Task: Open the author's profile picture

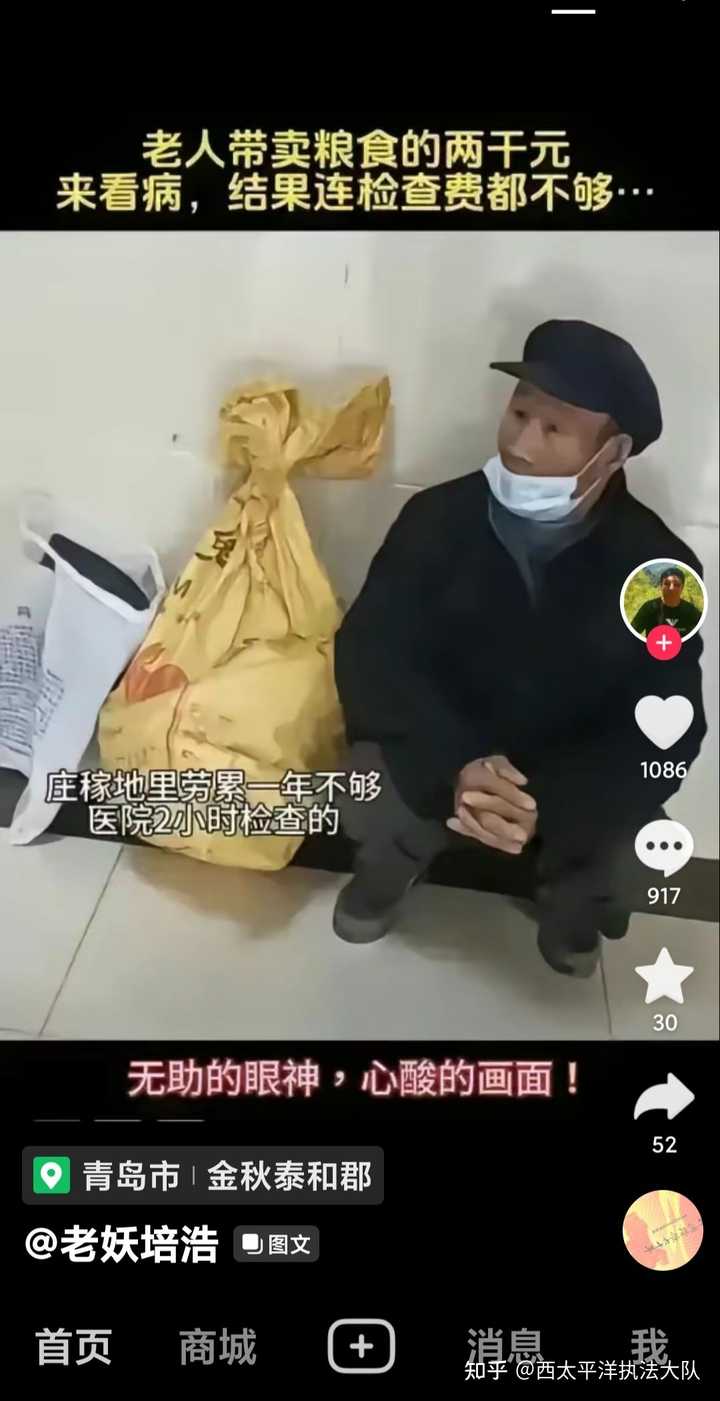Action: [663, 601]
